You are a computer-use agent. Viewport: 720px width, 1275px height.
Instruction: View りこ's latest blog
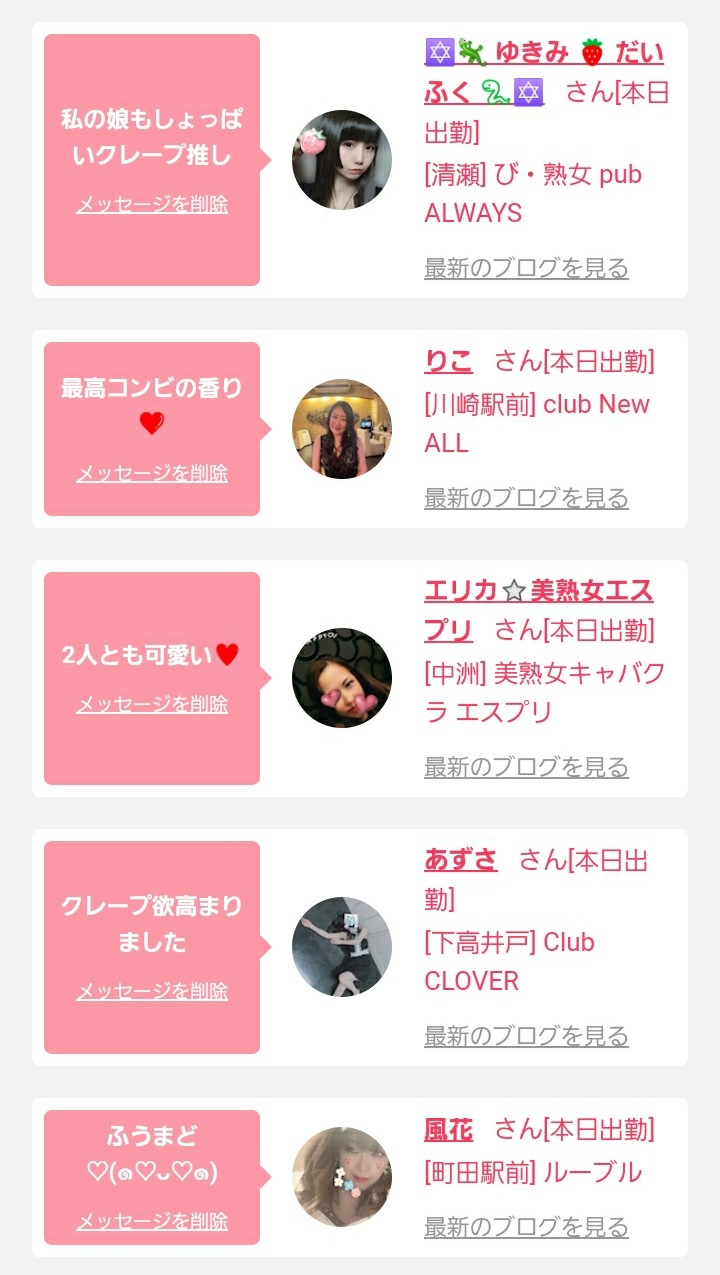coord(526,498)
